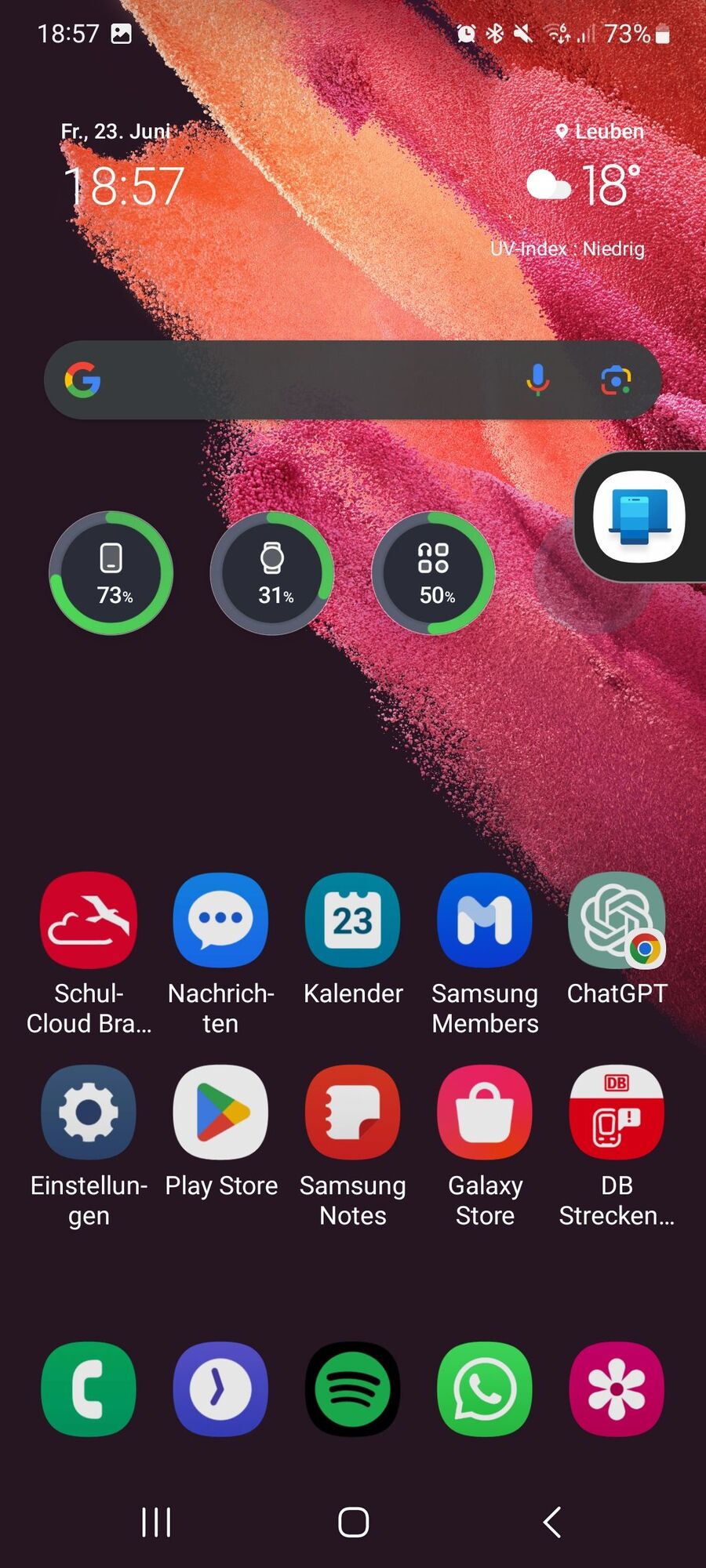This screenshot has height=1568, width=706.
Task: Open the Kalender app
Action: tap(353, 920)
